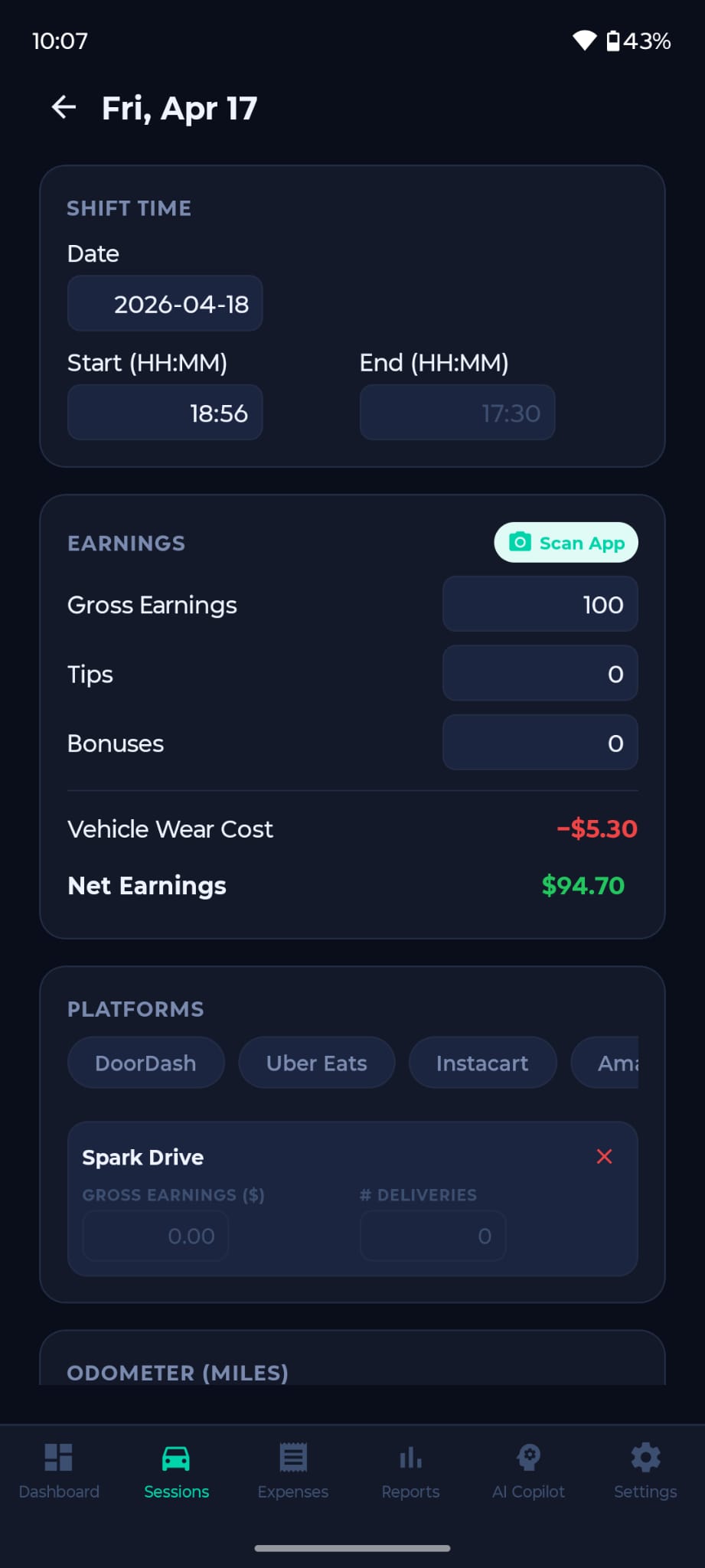Tap the Scan App button
The width and height of the screenshot is (705, 1568).
tap(566, 543)
